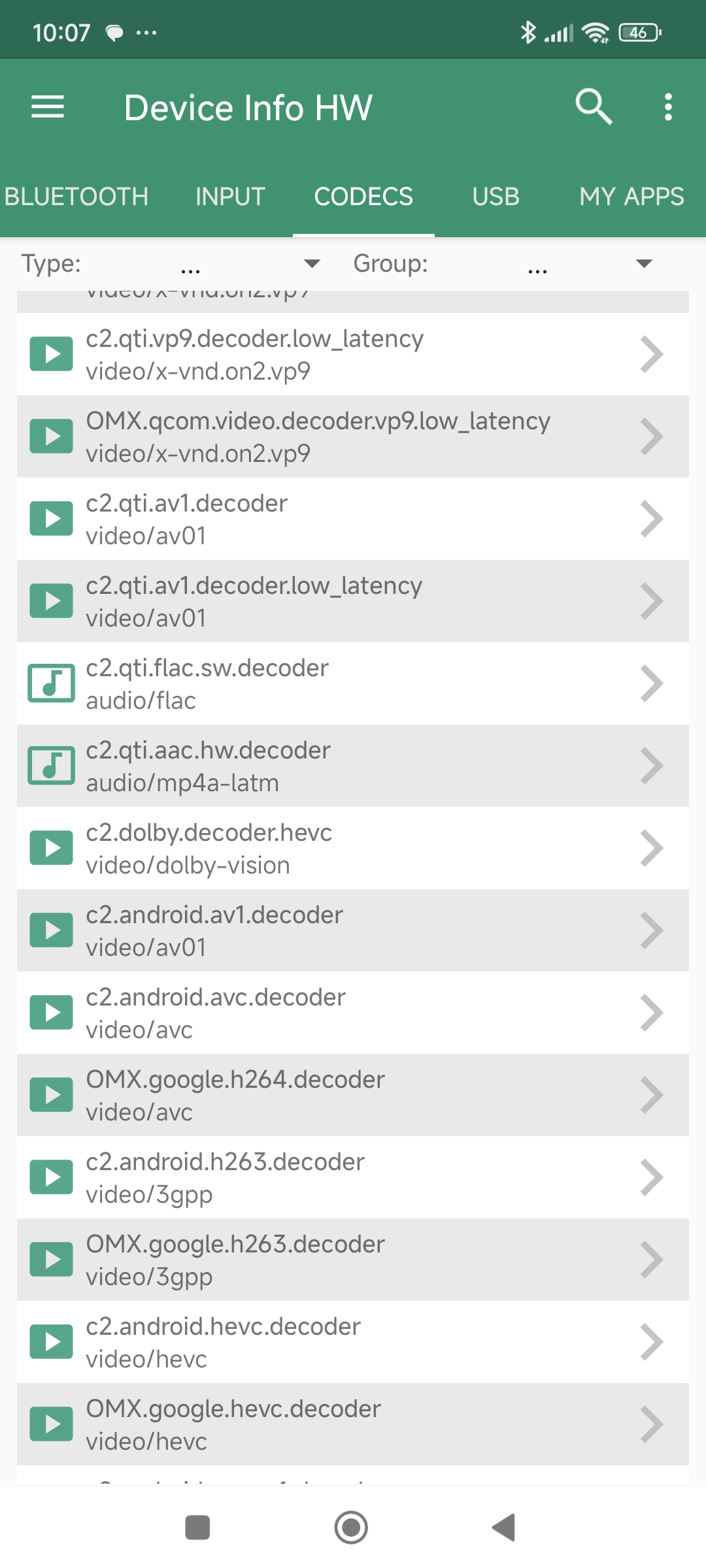Image resolution: width=706 pixels, height=1568 pixels.
Task: Open c2.qti.flac.sw.decoder audio codec
Action: point(353,683)
